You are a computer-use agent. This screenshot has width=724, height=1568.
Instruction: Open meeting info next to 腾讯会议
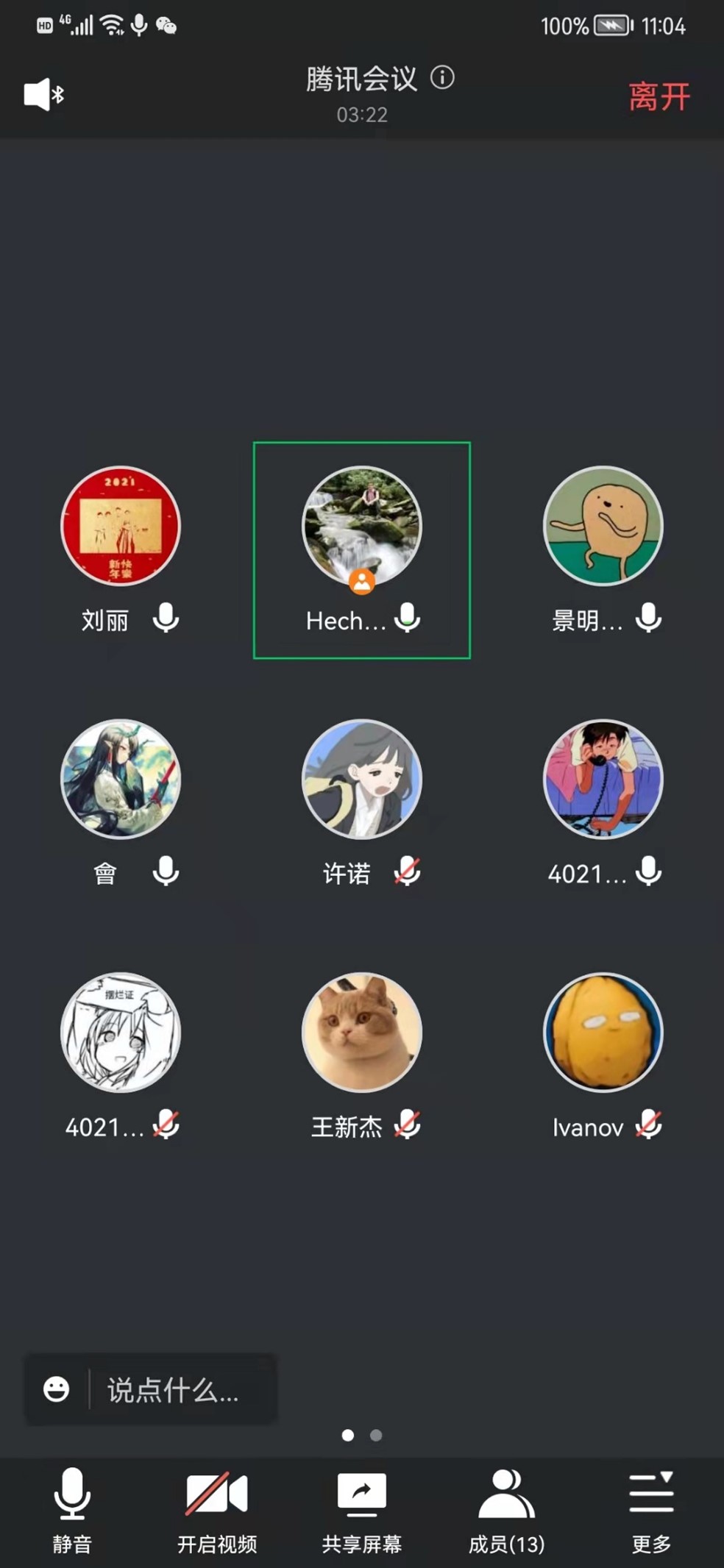[442, 77]
